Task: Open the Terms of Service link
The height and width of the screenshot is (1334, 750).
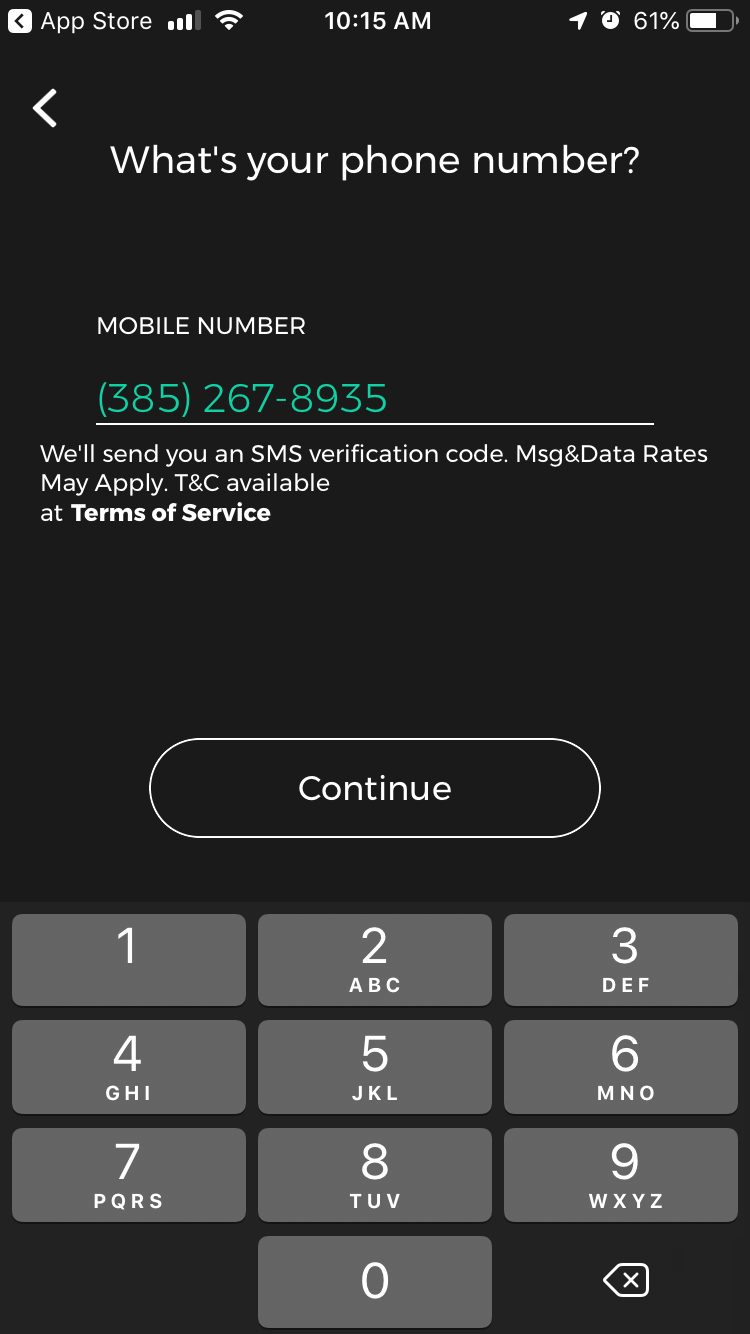Action: 171,513
